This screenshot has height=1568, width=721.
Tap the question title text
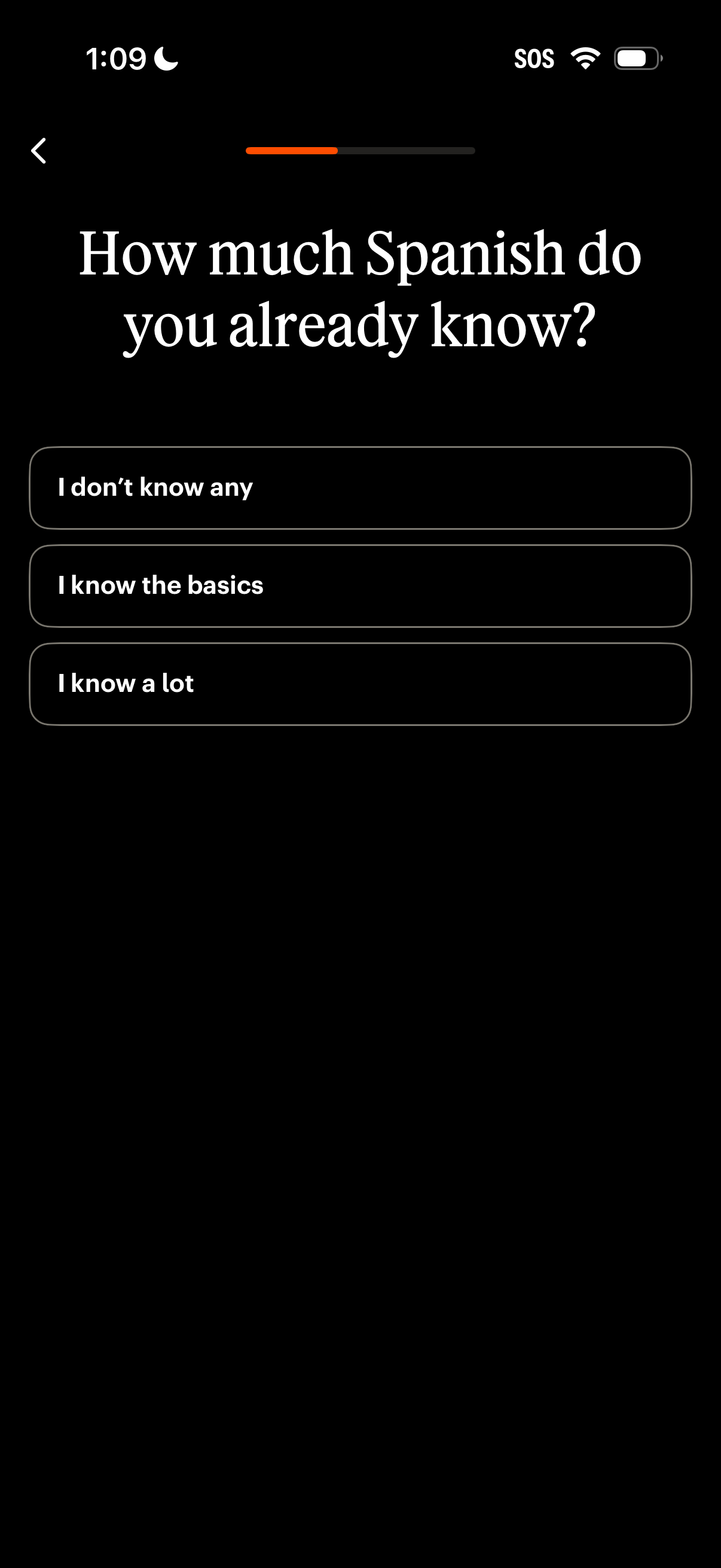(360, 286)
